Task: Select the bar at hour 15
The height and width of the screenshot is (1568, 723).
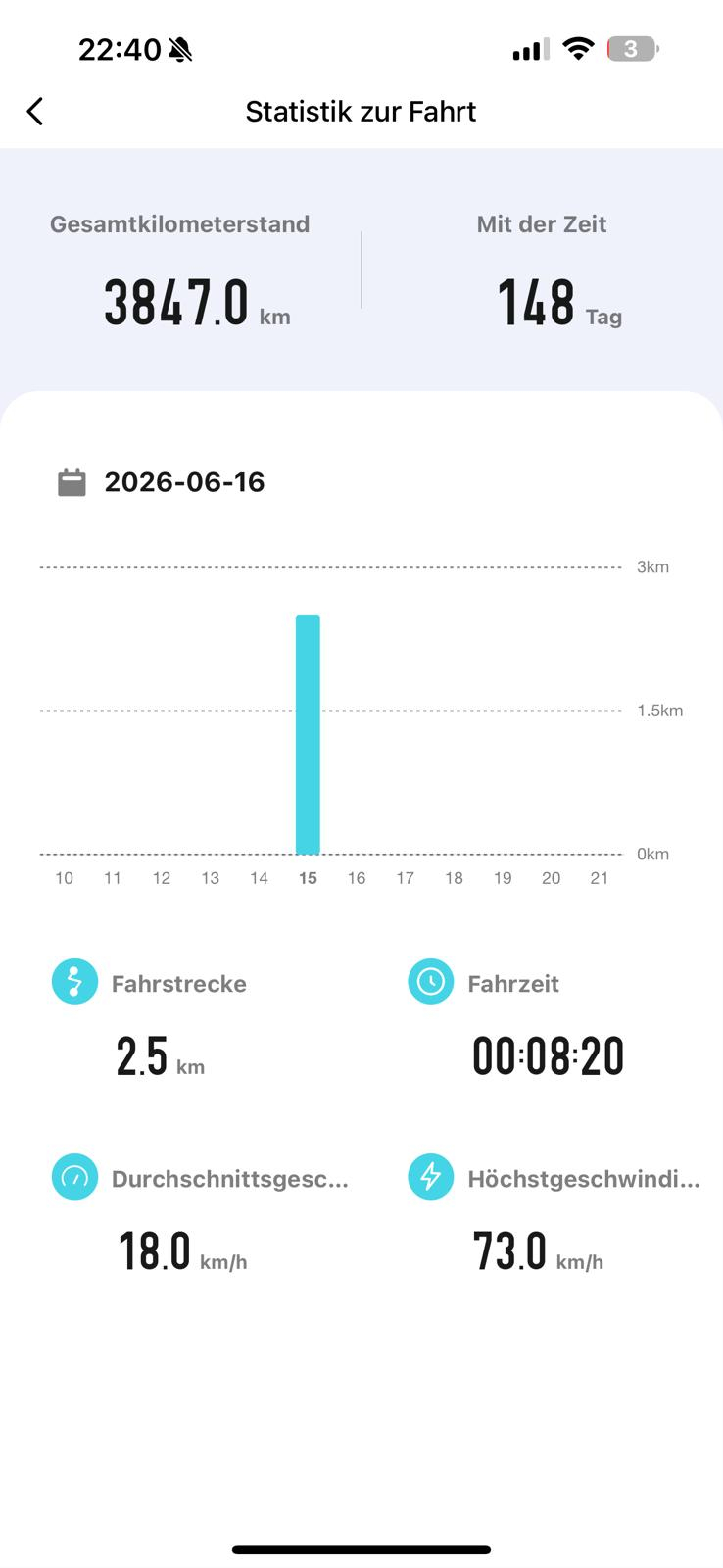Action: click(308, 735)
